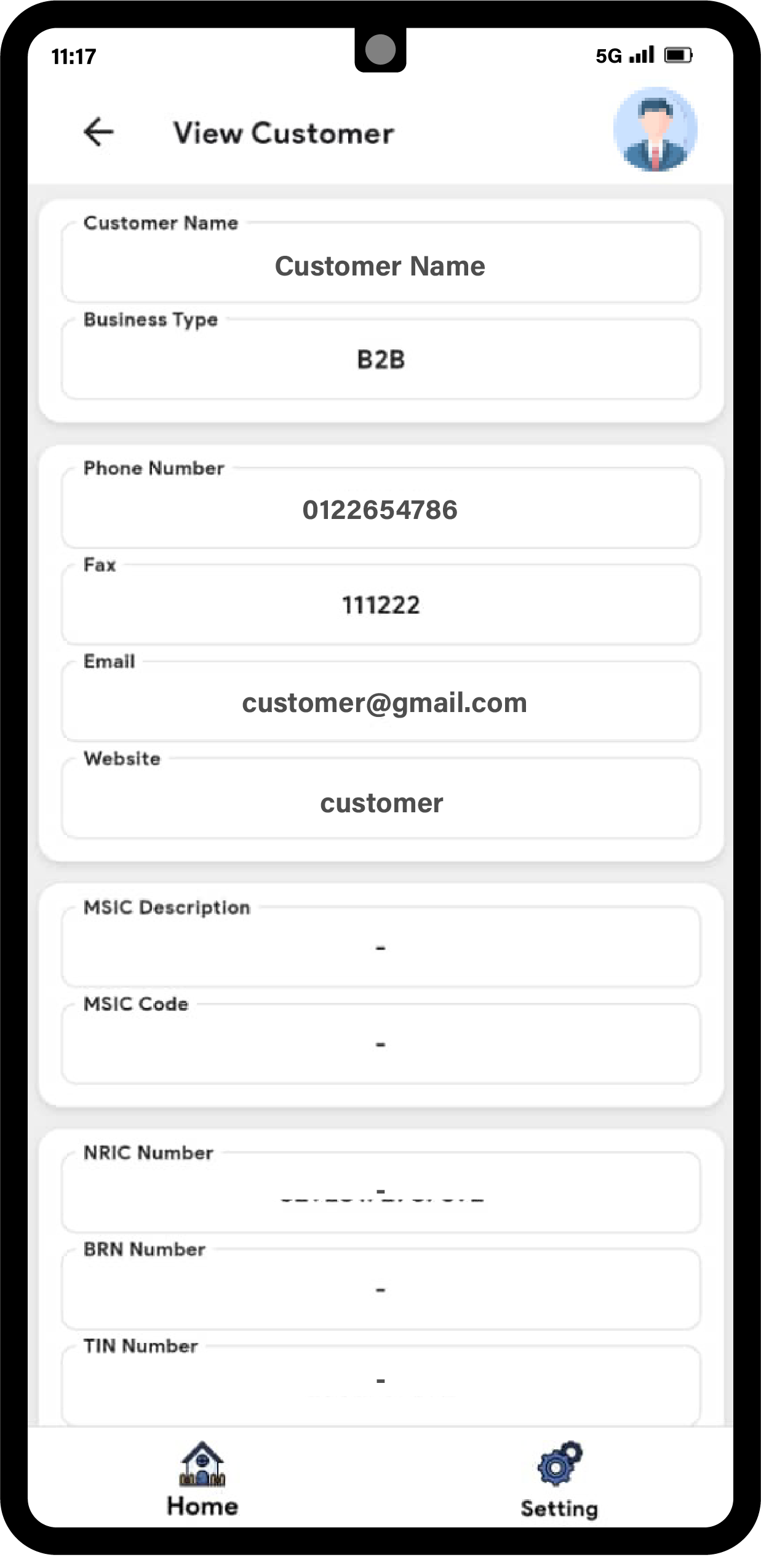Tap the MSIC Description field
761x1568 pixels.
coord(380,948)
